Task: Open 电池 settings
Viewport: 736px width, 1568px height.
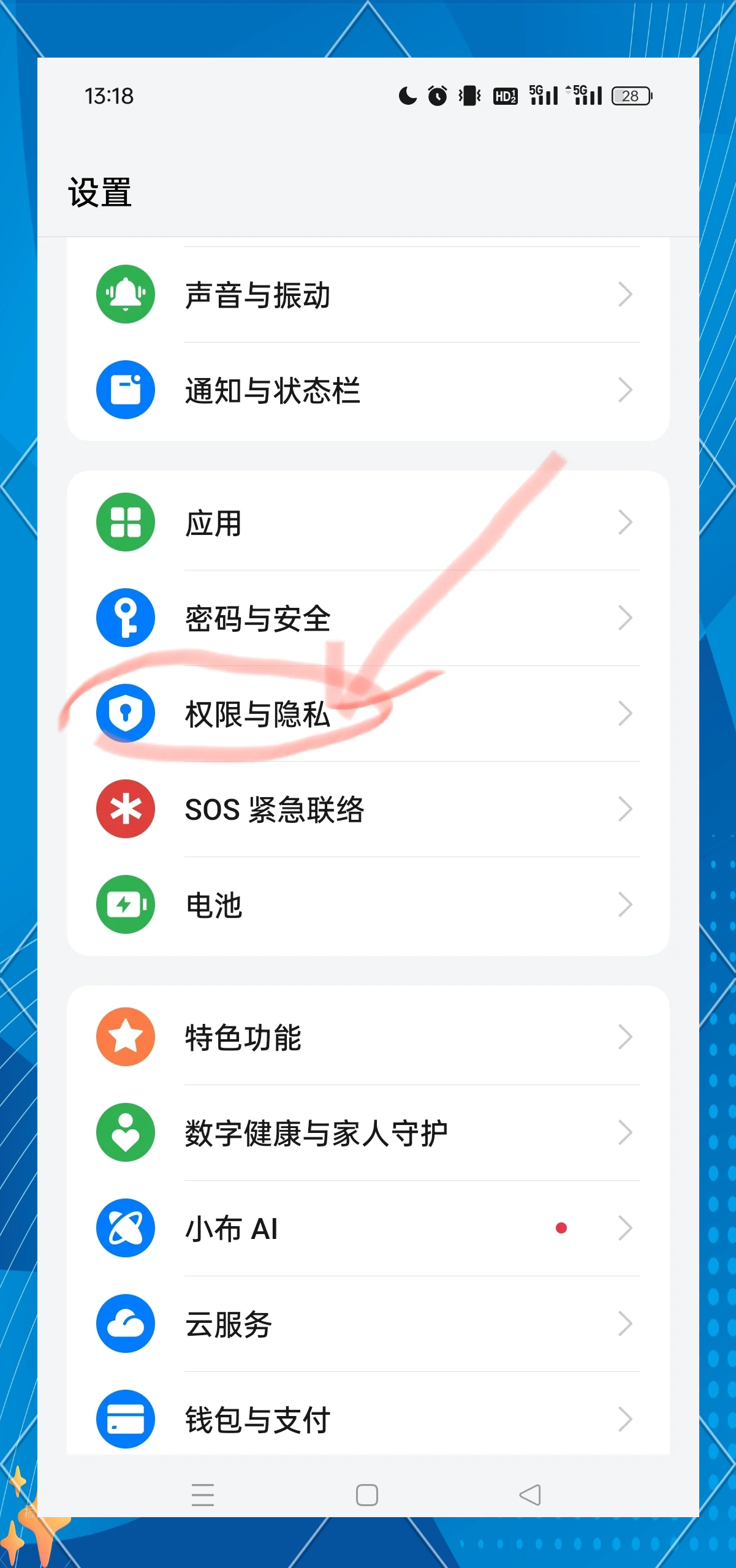Action: click(x=368, y=905)
